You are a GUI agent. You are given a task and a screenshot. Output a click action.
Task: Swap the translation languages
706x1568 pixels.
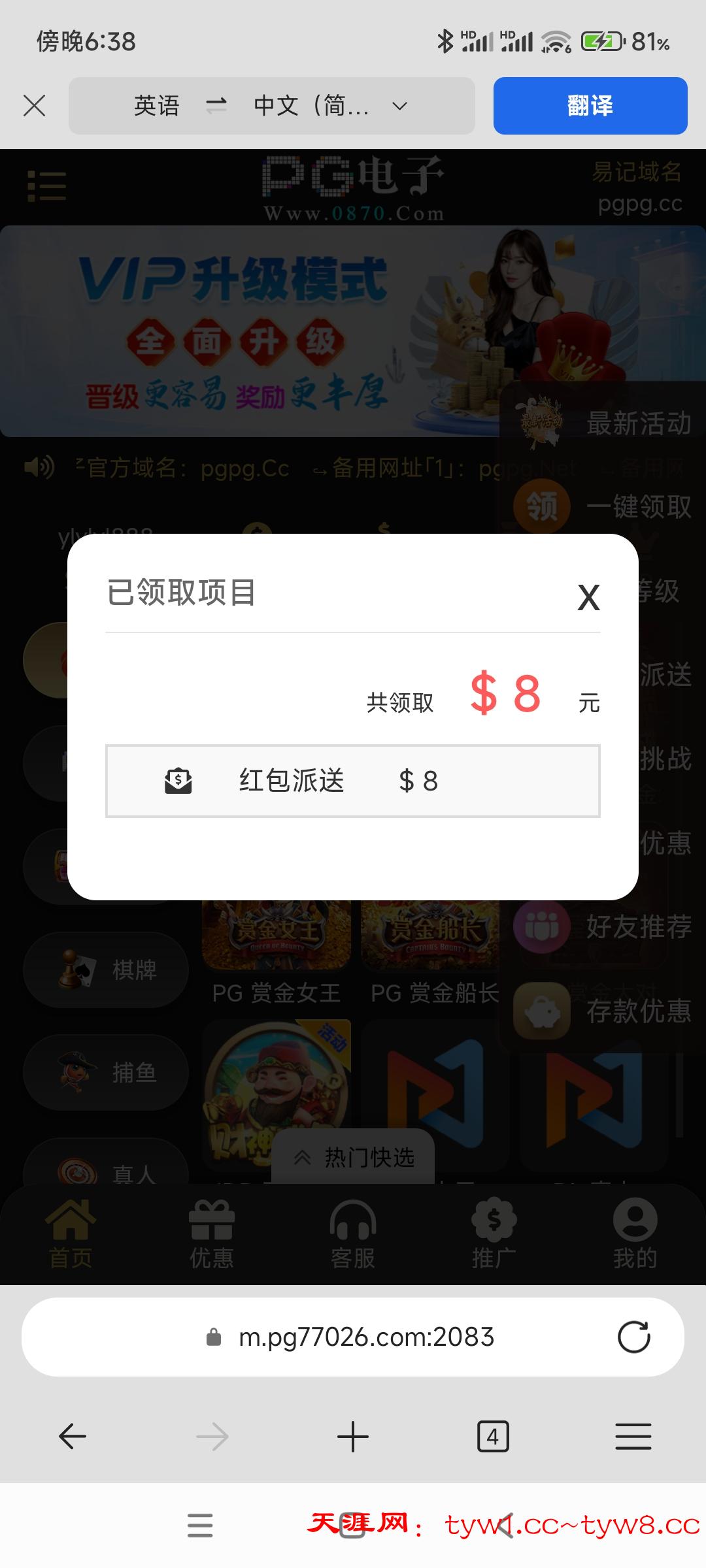[216, 106]
